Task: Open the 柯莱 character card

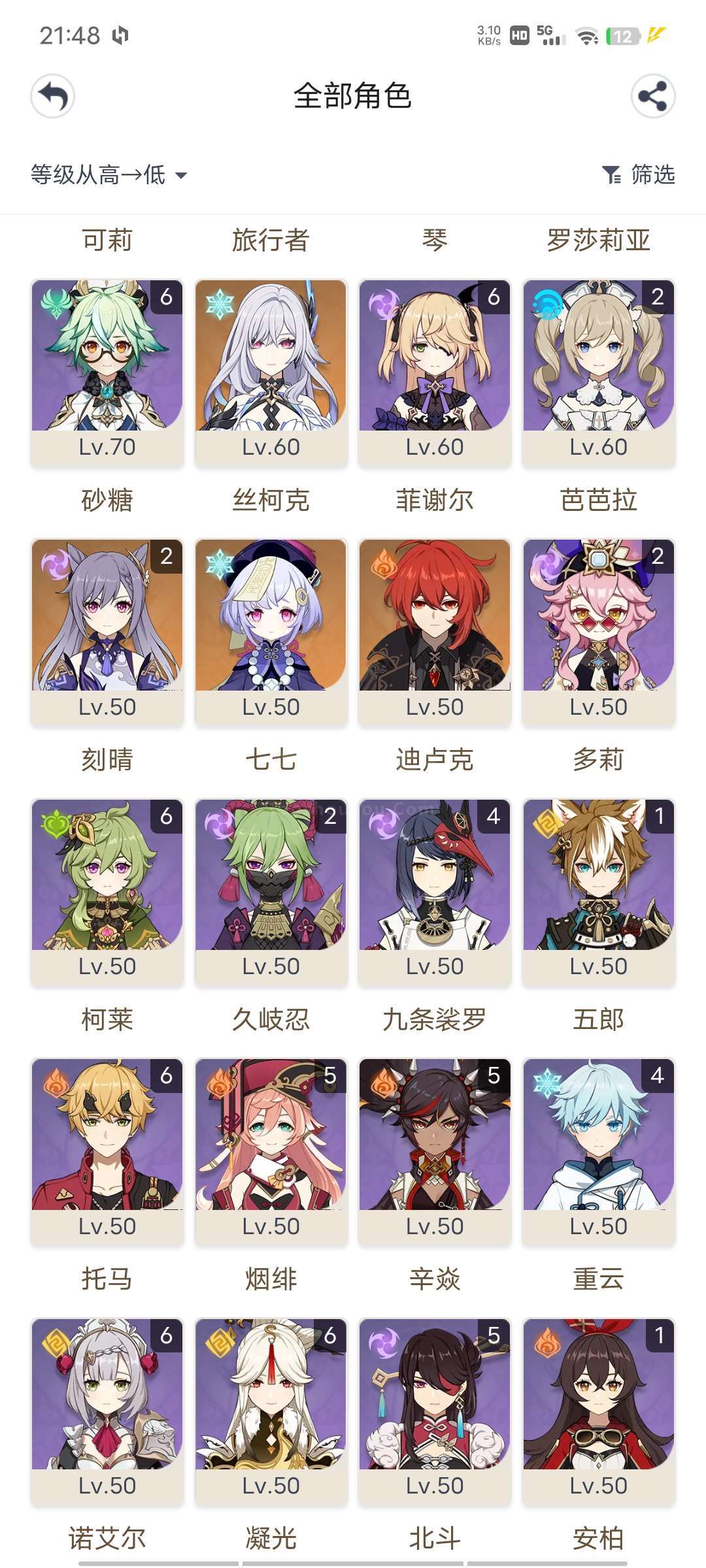Action: pos(107,892)
